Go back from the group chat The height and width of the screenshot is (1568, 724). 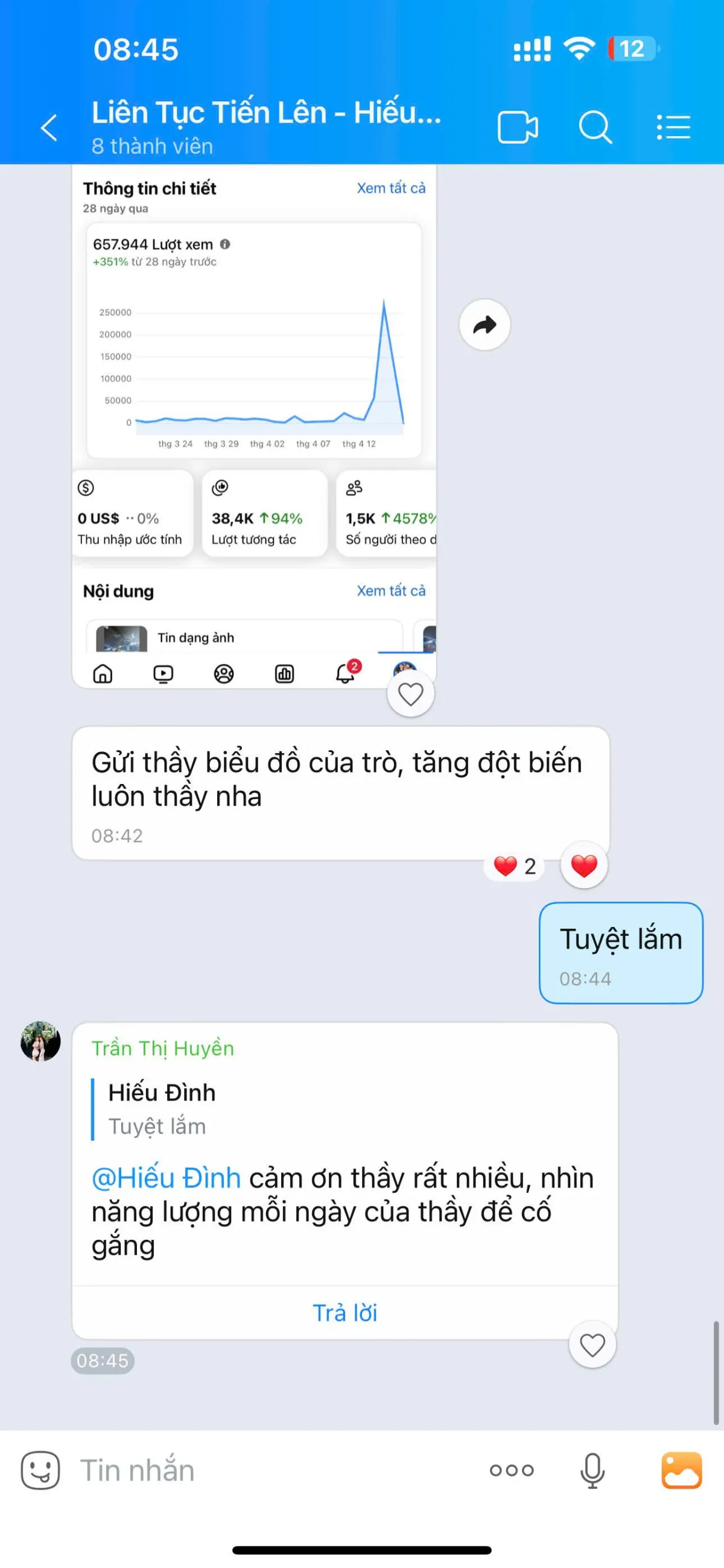click(49, 128)
